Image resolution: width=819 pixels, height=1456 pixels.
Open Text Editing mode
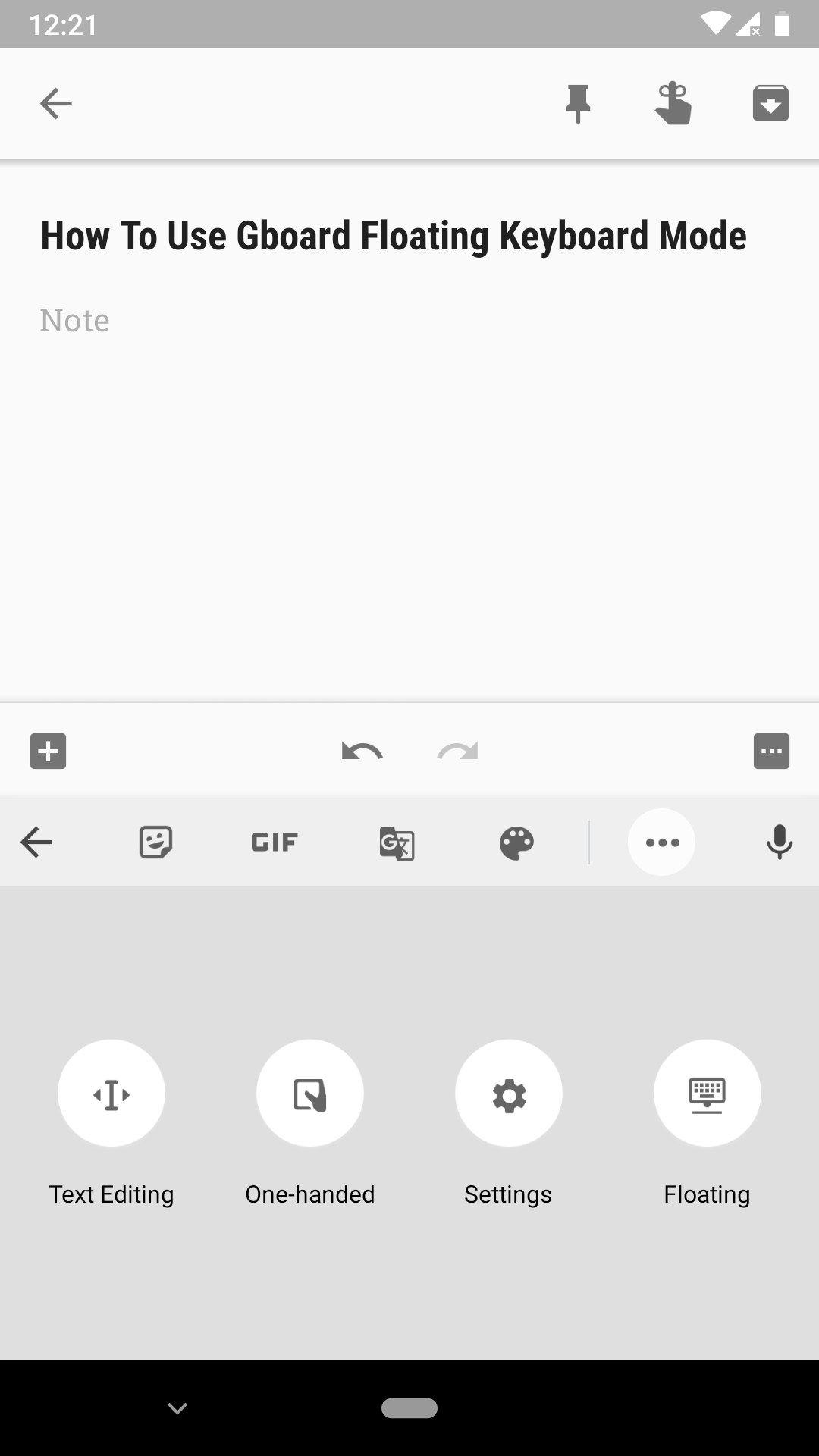[111, 1094]
